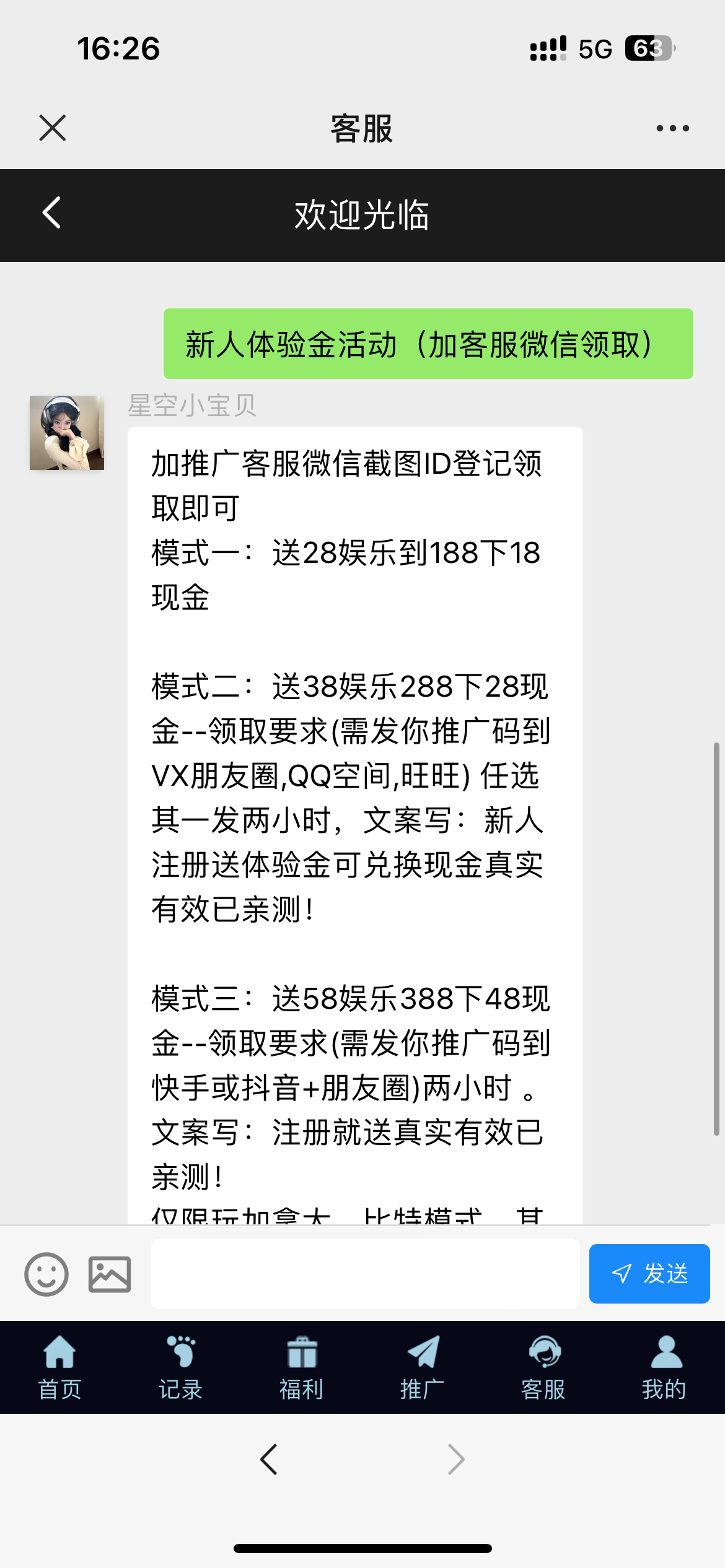Open the 福利 tab
Image resolution: width=725 pixels, height=1568 pixels.
tap(302, 1367)
